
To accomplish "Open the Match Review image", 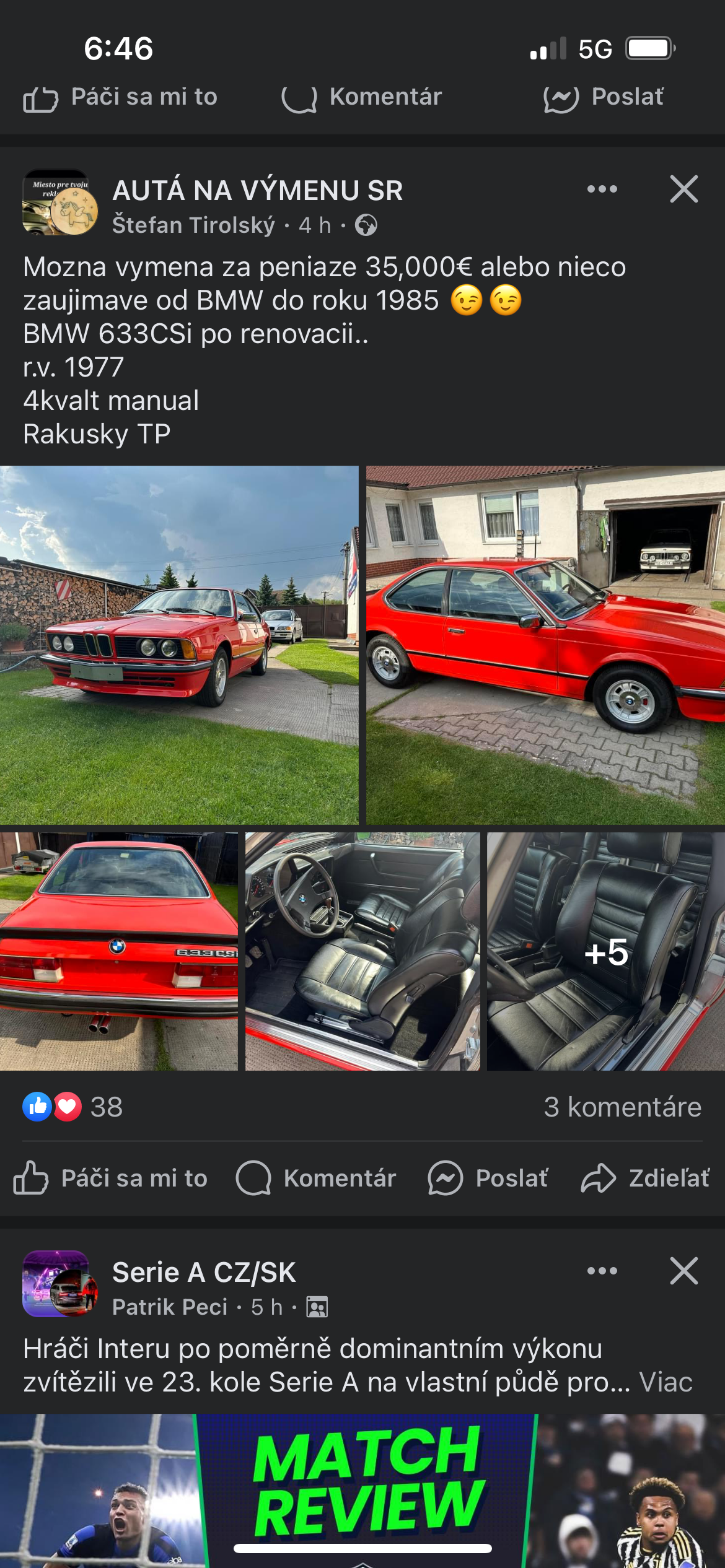I will 362,1486.
